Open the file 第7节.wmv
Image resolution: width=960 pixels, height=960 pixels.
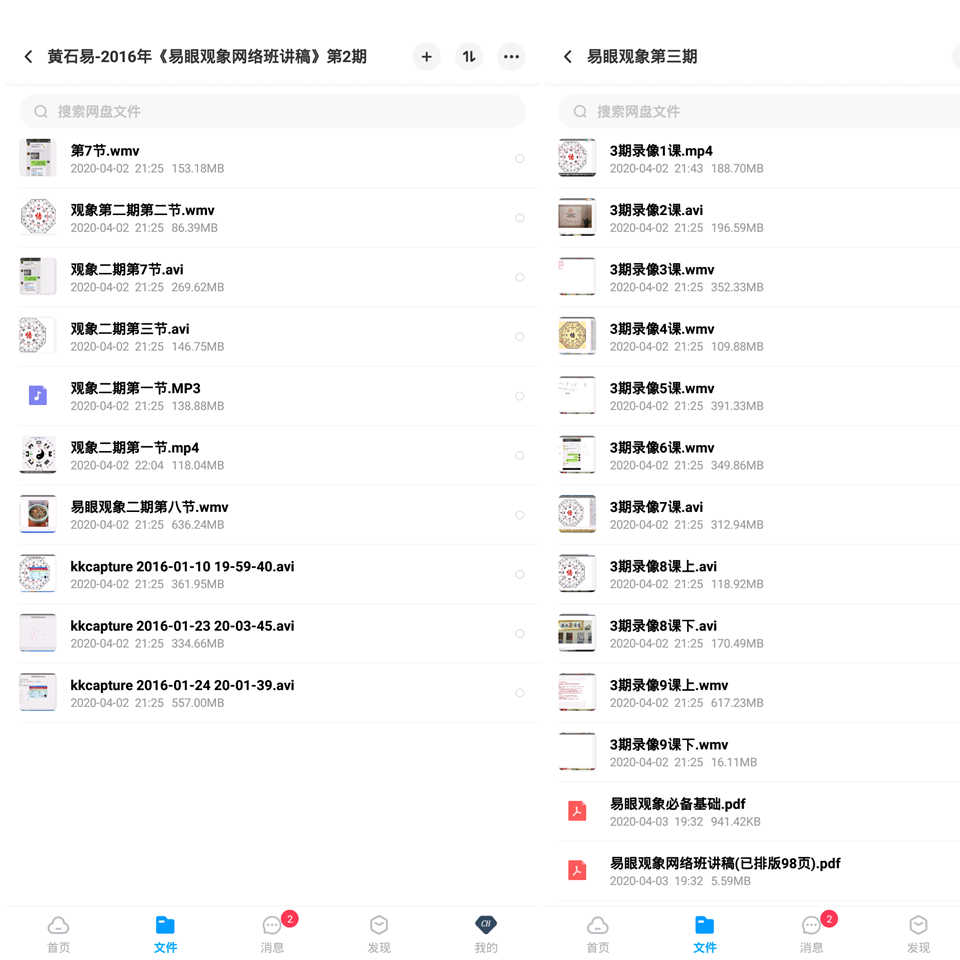tap(277, 159)
